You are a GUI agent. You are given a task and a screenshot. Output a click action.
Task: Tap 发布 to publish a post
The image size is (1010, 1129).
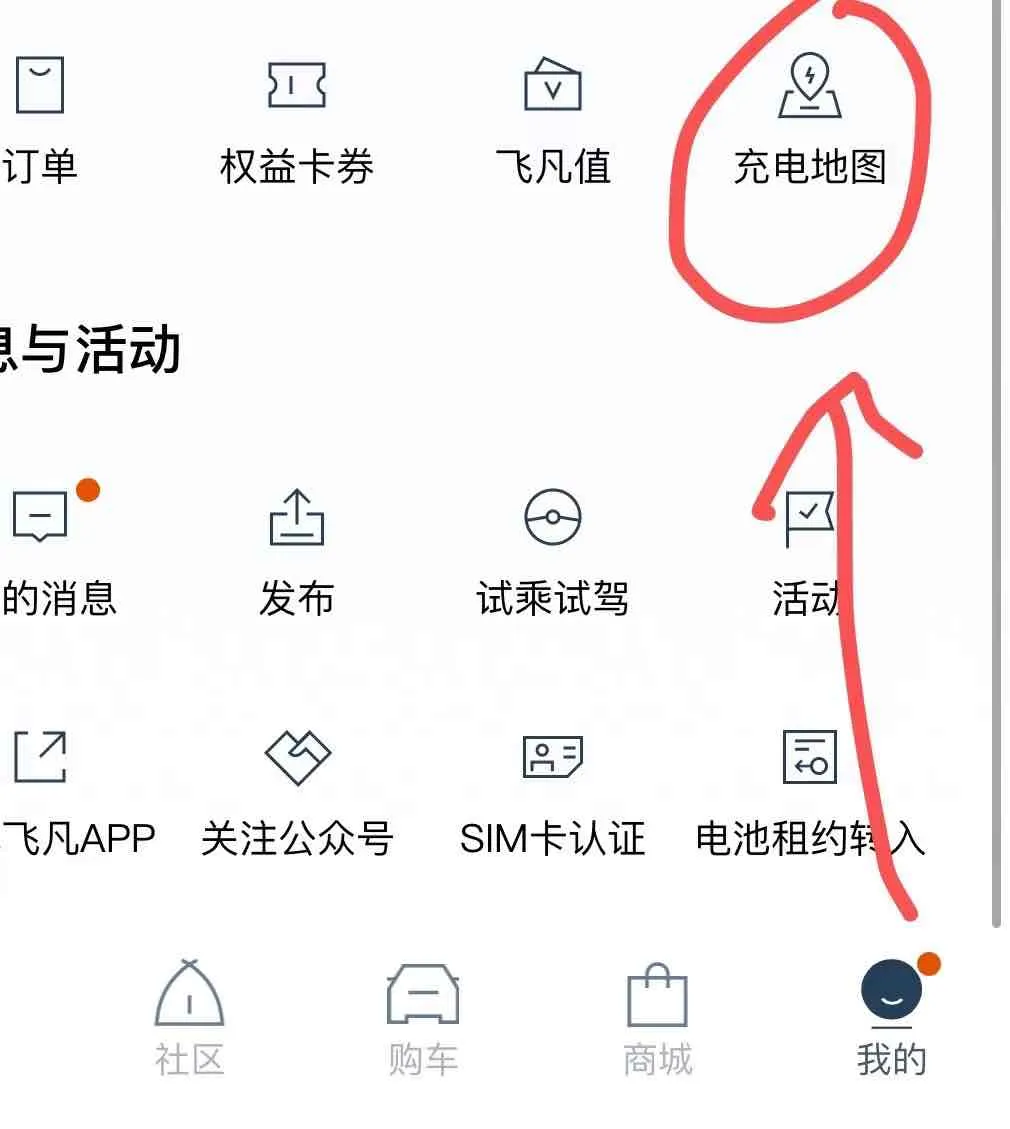(x=296, y=550)
